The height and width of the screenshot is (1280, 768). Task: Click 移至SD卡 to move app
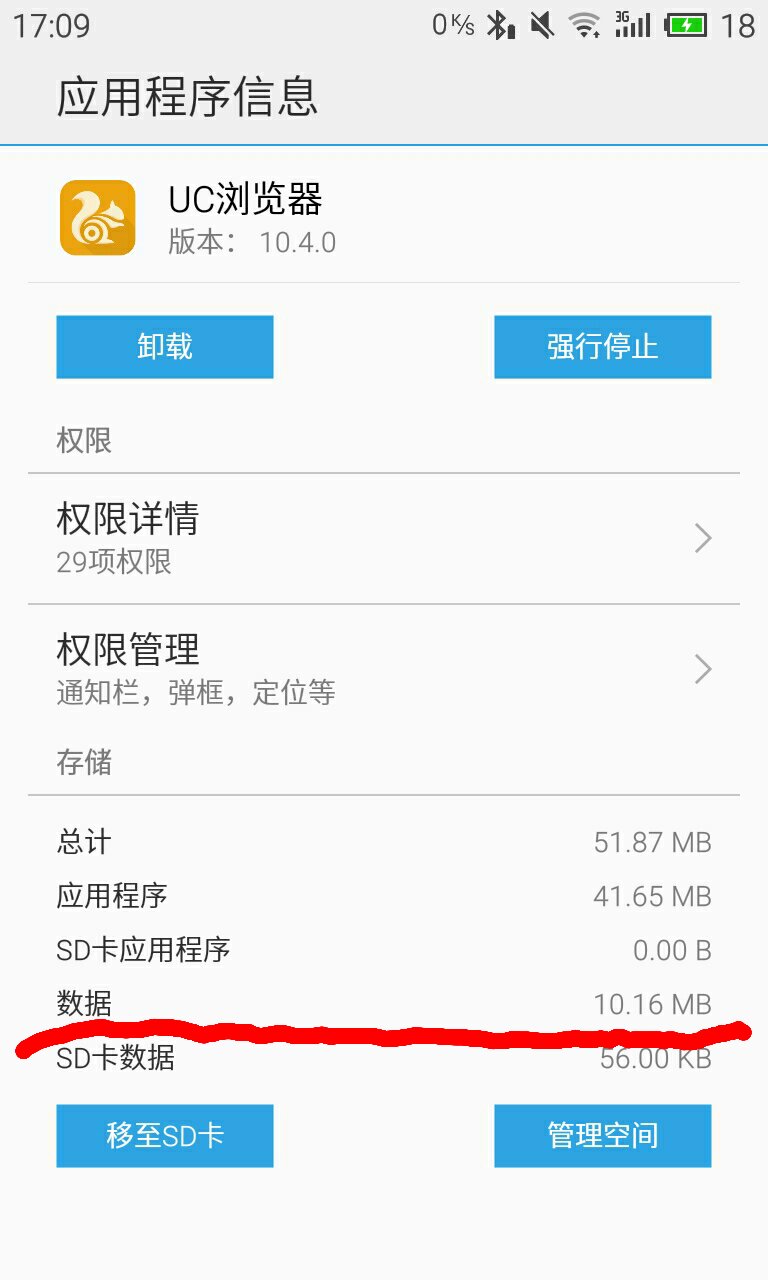165,1135
